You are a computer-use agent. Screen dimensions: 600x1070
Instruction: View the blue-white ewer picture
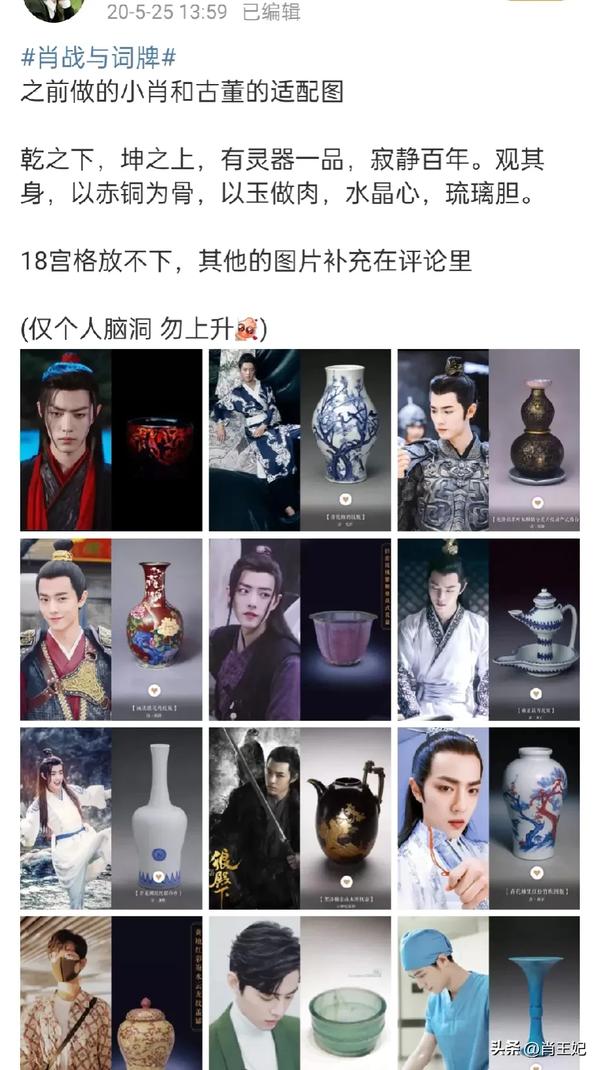pos(488,629)
